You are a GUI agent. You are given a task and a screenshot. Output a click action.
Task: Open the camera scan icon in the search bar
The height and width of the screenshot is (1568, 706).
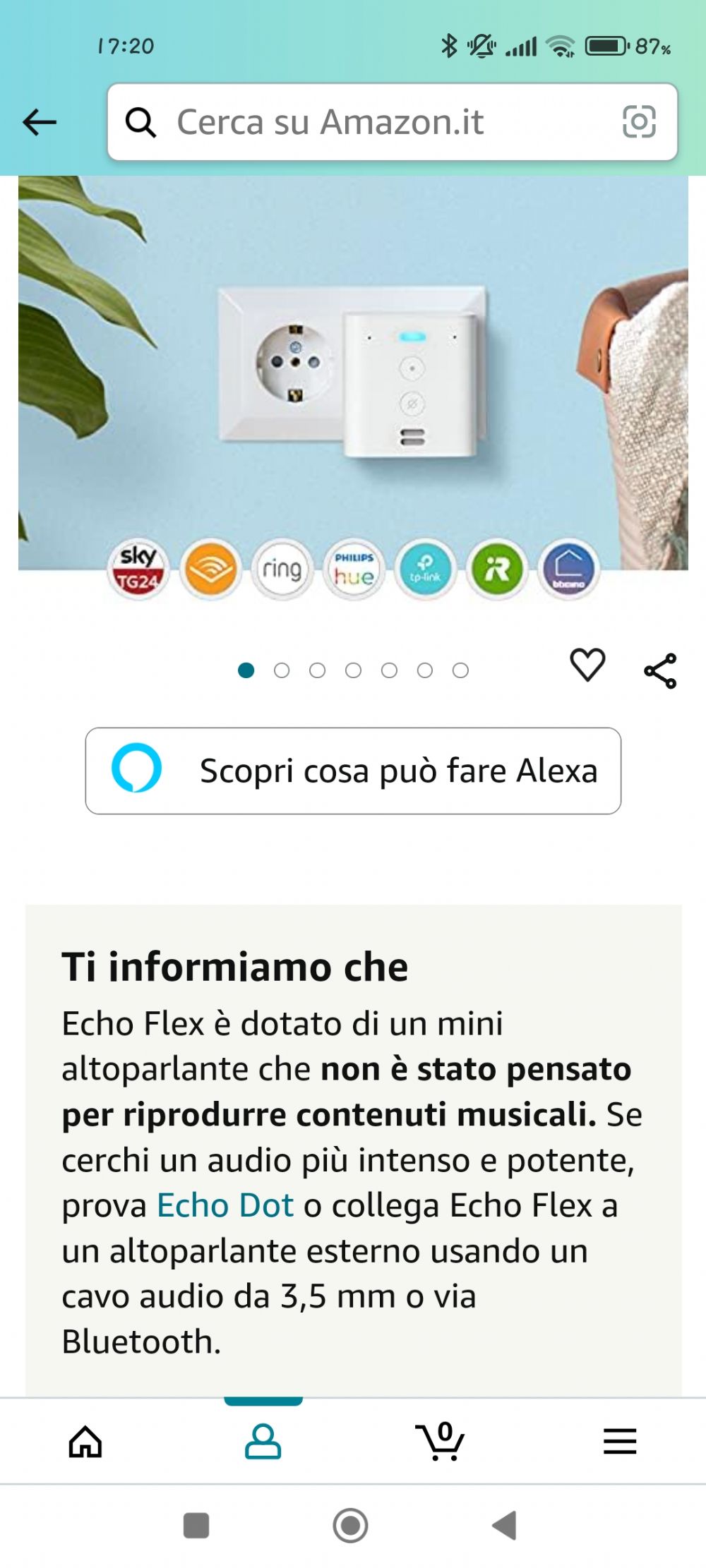pyautogui.click(x=639, y=122)
